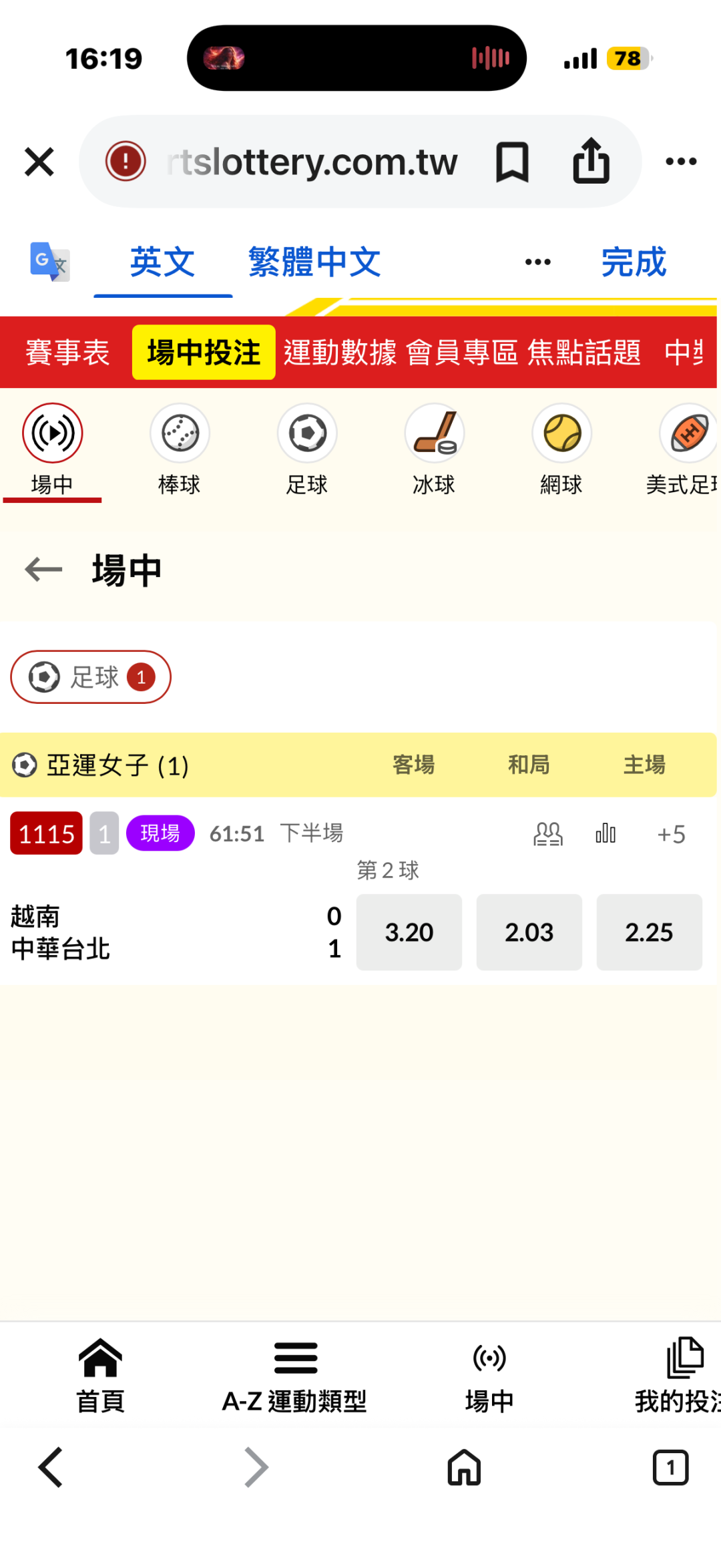Bookmark this web page
721x1568 pixels.
512,162
